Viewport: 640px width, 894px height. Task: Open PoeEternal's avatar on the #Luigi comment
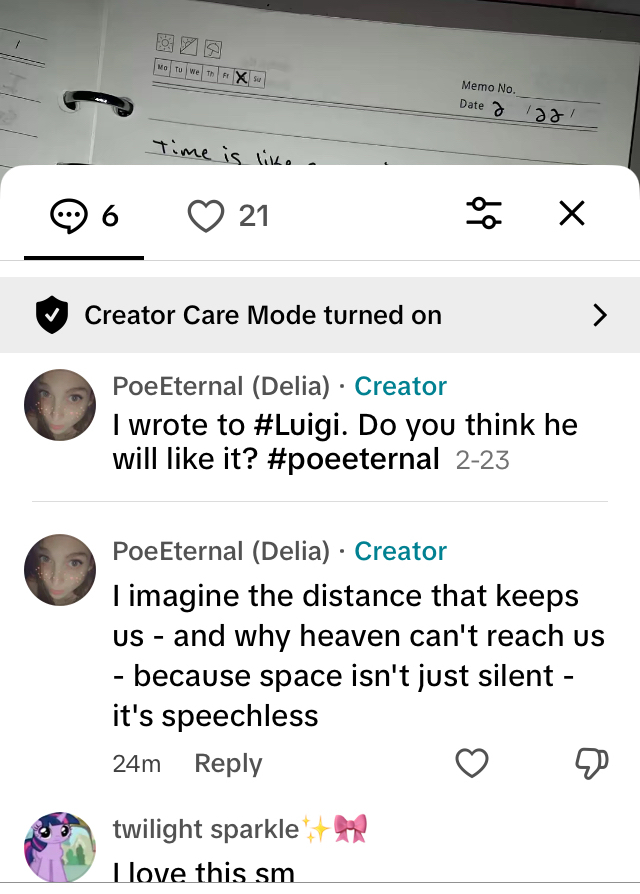point(59,405)
